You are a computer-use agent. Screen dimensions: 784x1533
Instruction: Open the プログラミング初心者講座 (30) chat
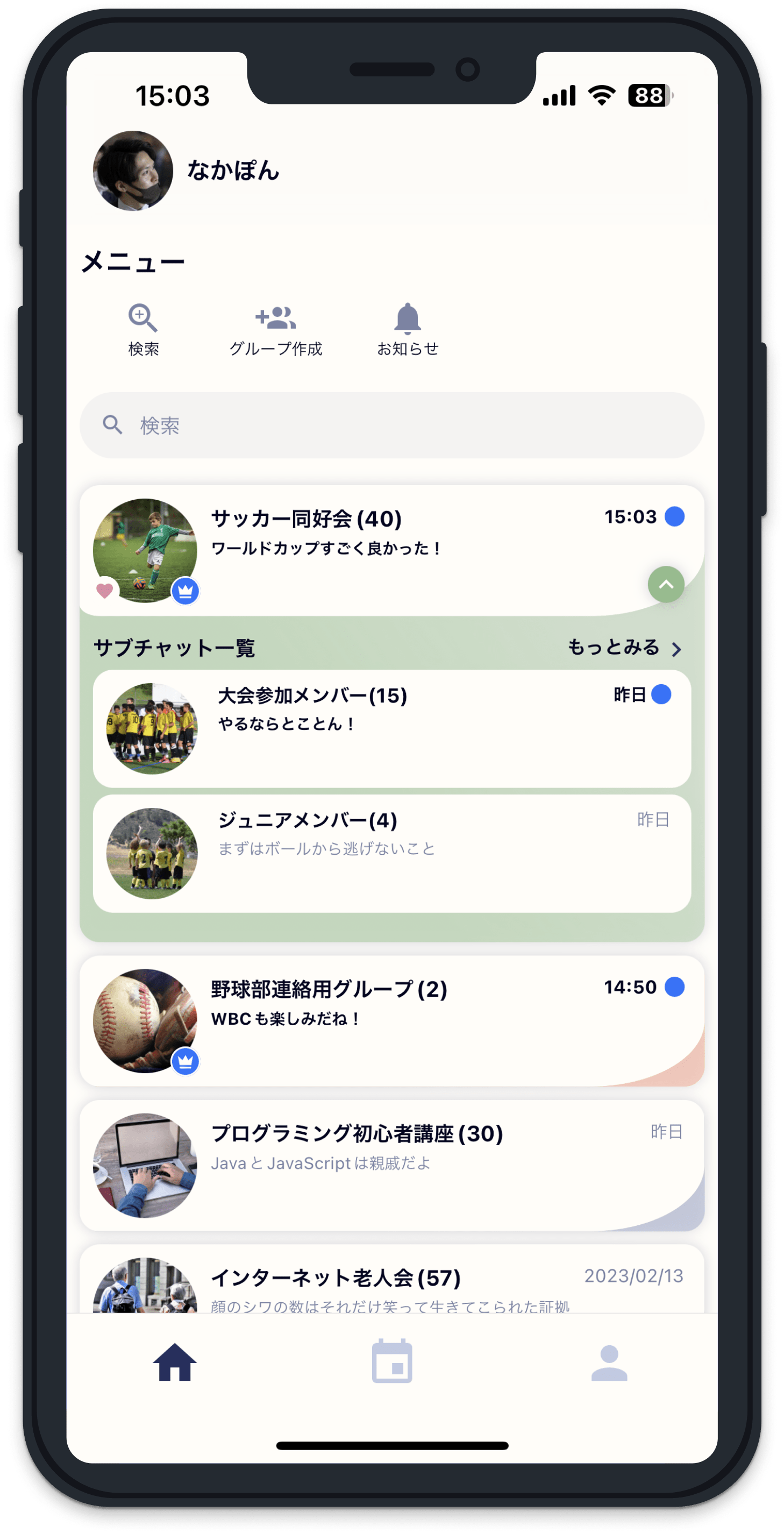[391, 1165]
